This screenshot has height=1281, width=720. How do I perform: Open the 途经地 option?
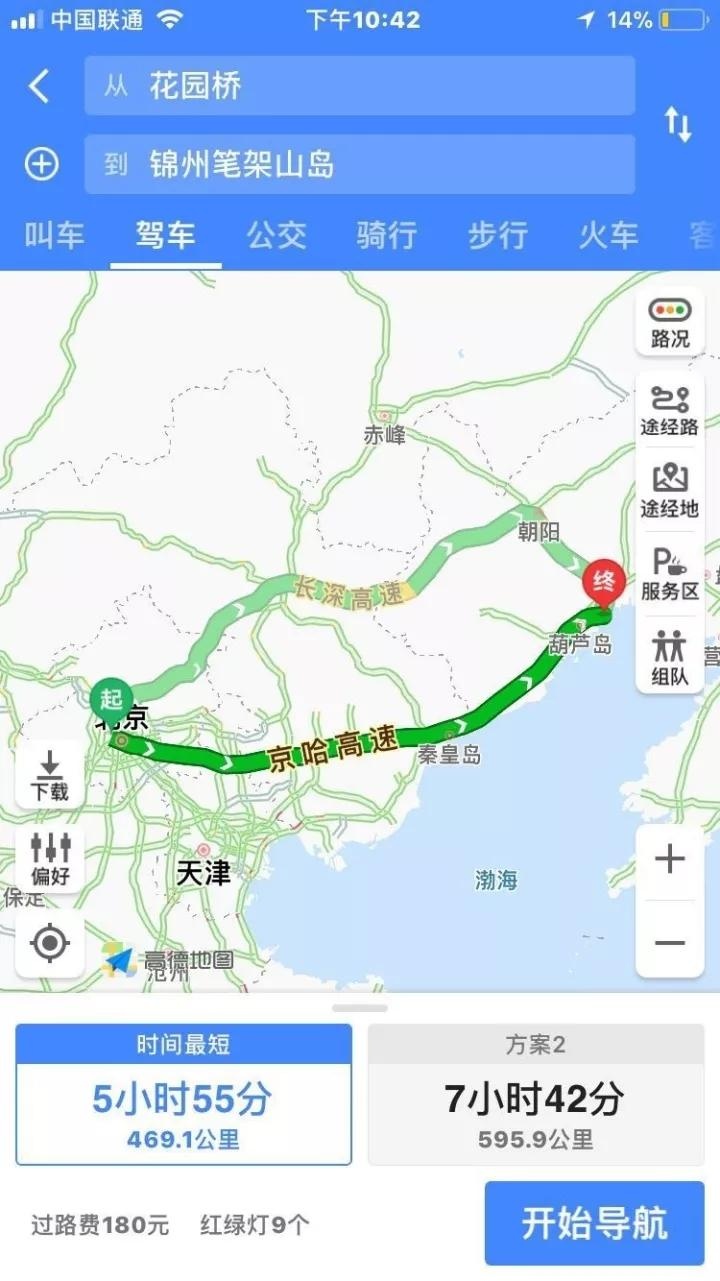click(670, 492)
